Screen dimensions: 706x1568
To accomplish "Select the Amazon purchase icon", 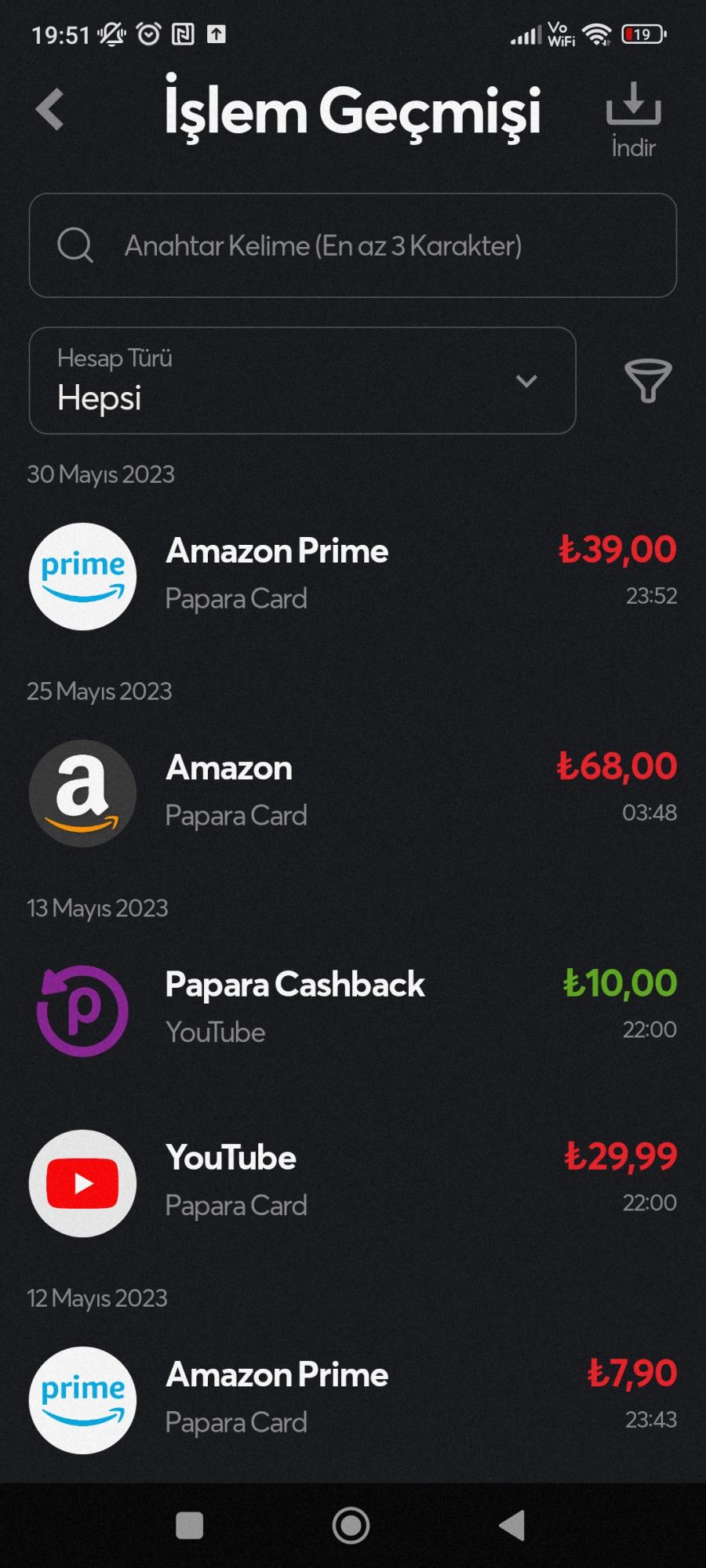I will click(x=82, y=793).
